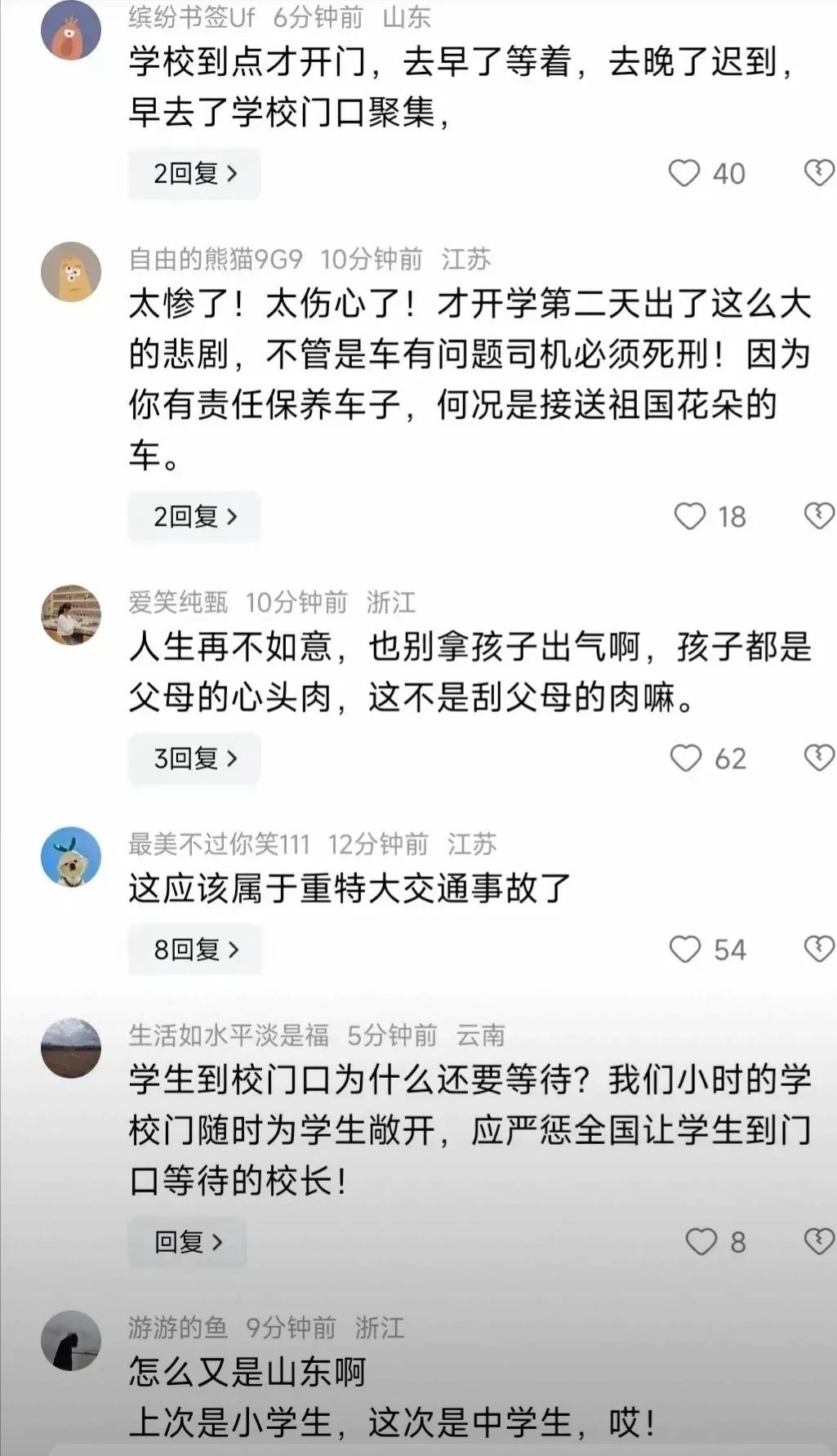The height and width of the screenshot is (1456, 837).
Task: Expand the 2 replies under 自由的熊猫9G9's comment
Action: point(194,517)
